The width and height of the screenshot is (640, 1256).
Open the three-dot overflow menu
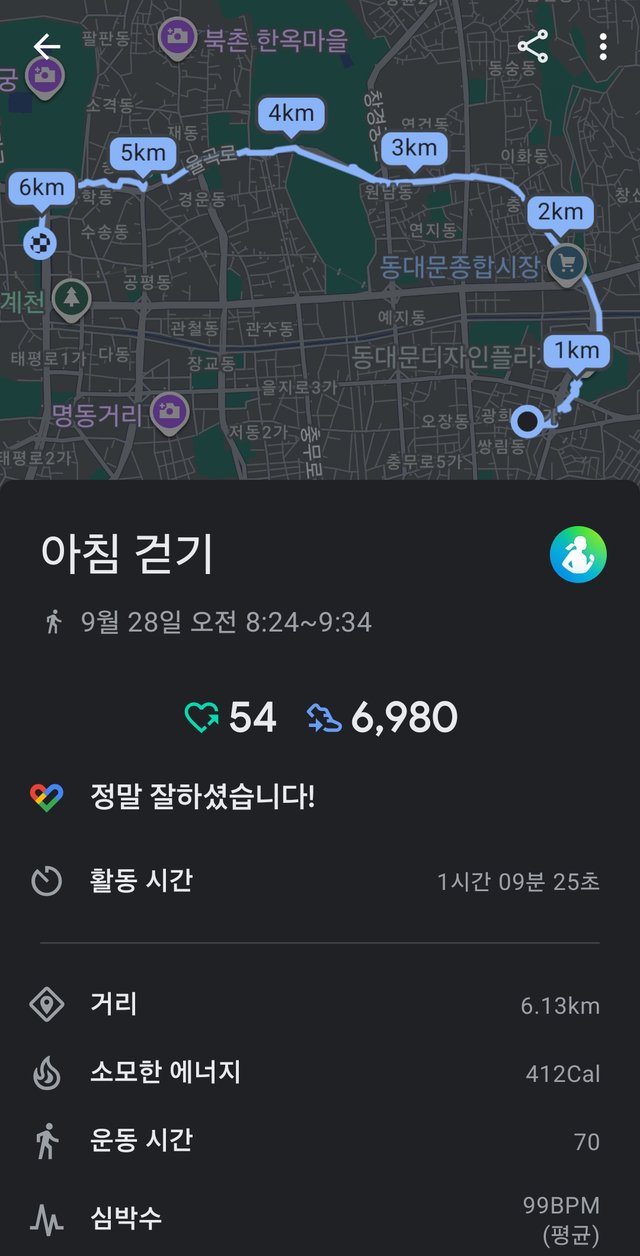pyautogui.click(x=603, y=47)
